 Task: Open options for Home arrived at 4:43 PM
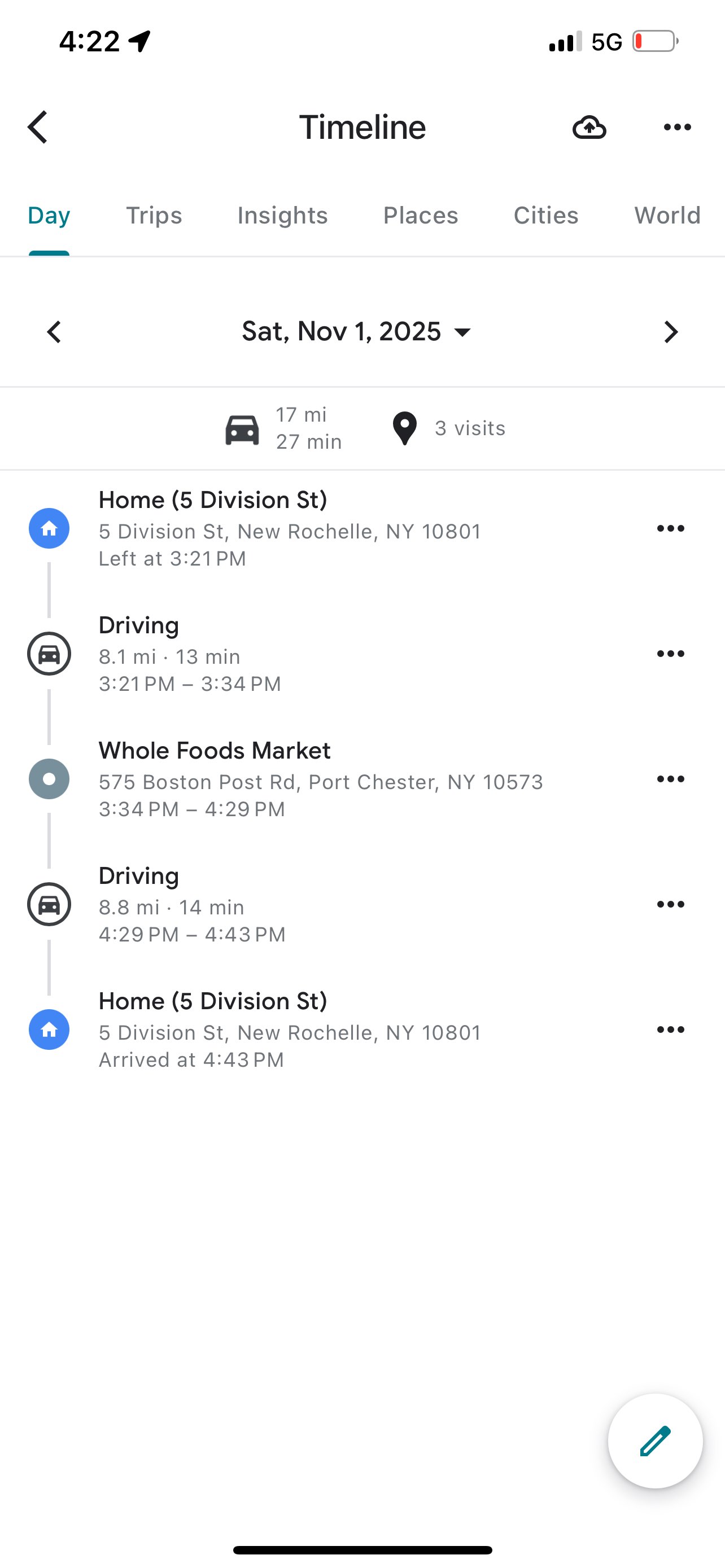click(670, 1030)
